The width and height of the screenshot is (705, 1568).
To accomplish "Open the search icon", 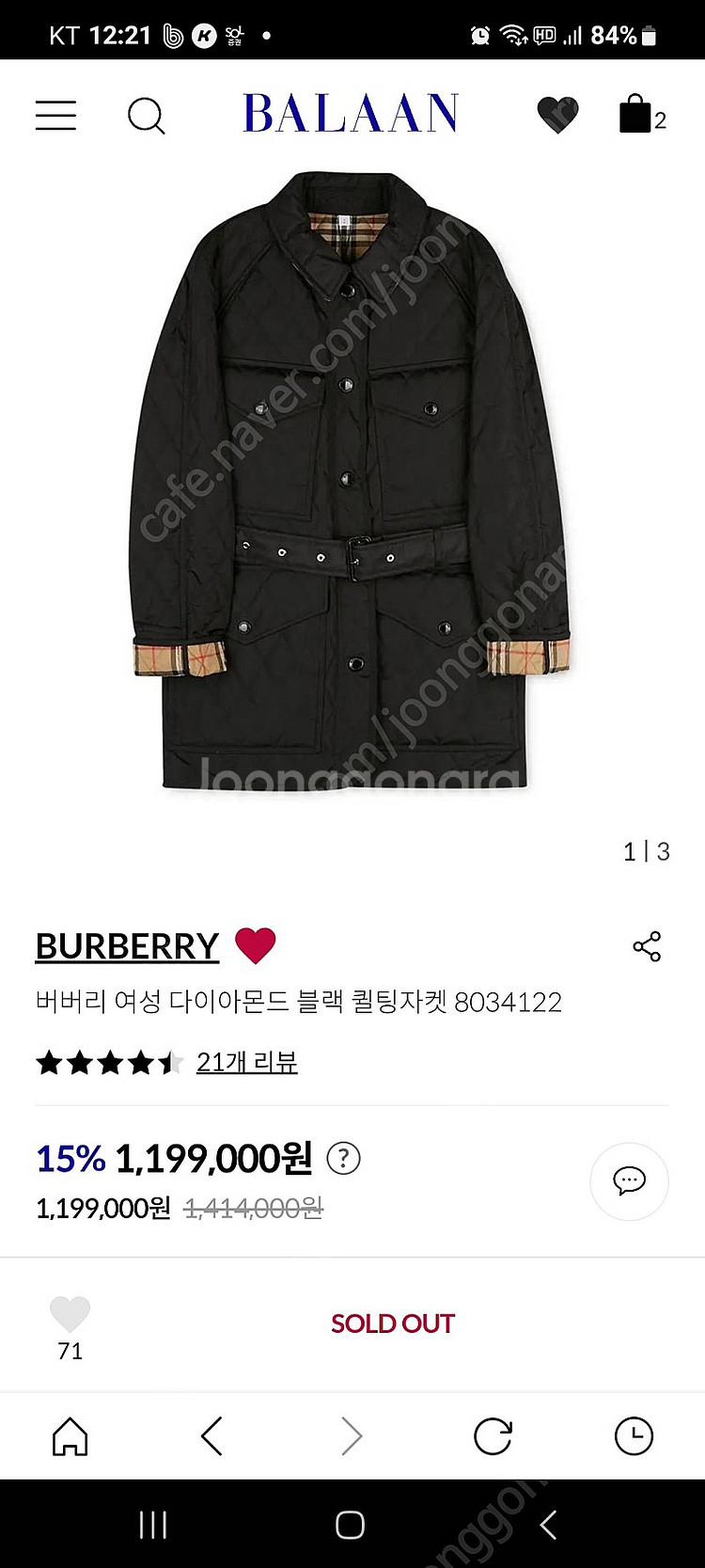I will tap(147, 116).
